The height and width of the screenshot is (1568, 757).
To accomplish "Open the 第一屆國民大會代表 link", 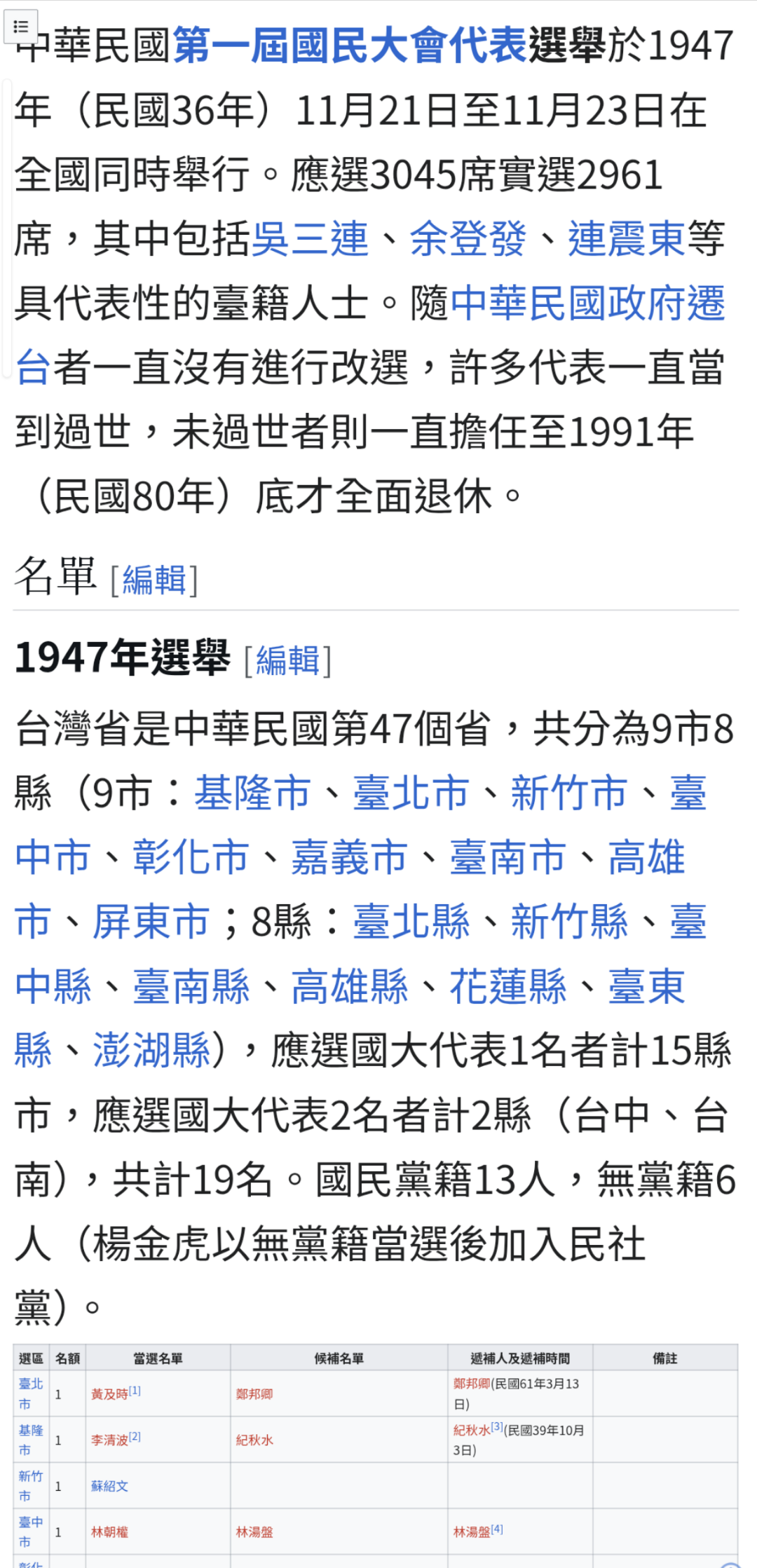I will point(349,46).
